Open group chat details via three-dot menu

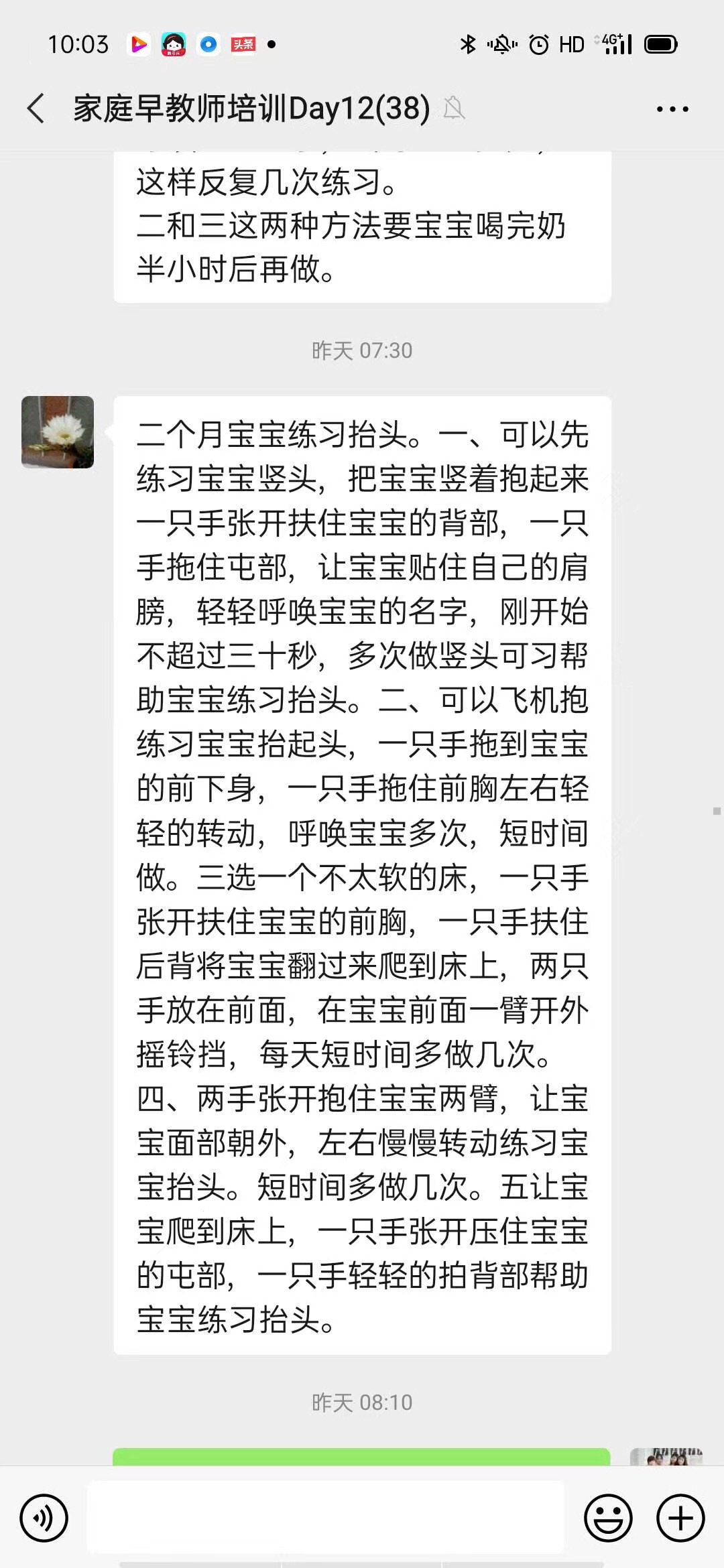tap(672, 109)
